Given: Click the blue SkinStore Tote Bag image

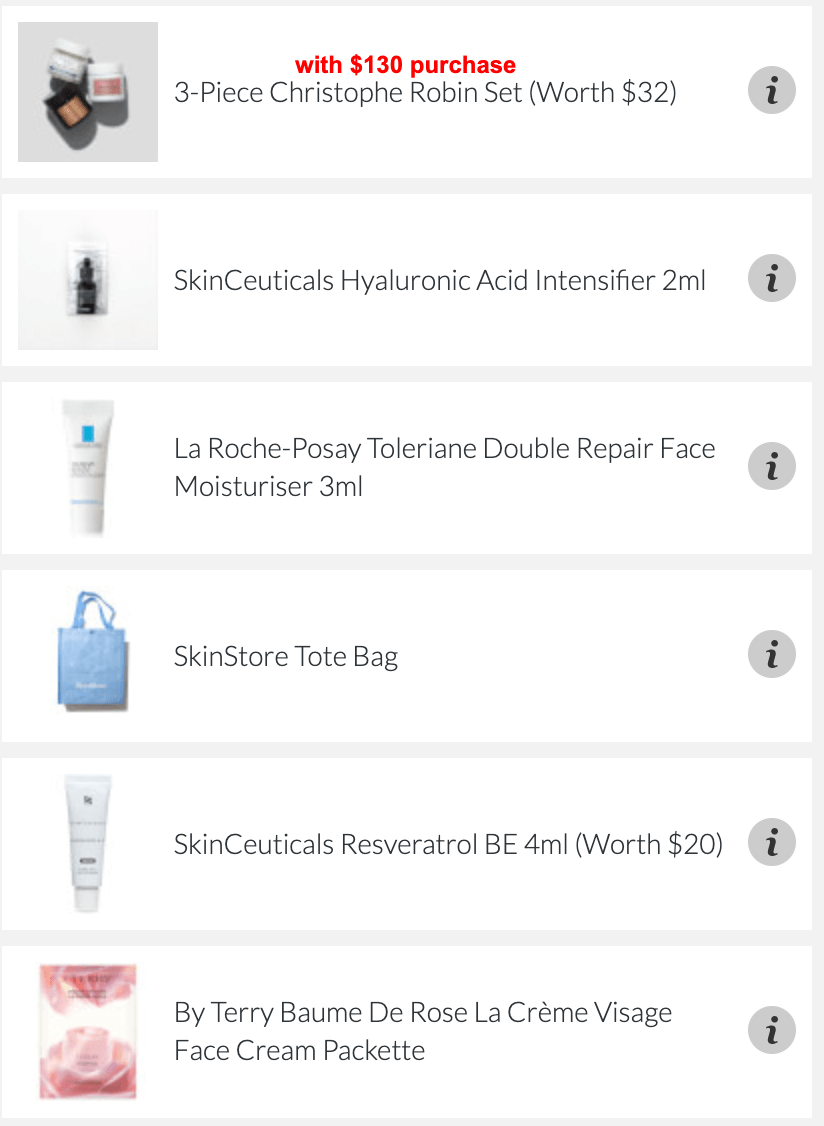Looking at the screenshot, I should 87,655.
